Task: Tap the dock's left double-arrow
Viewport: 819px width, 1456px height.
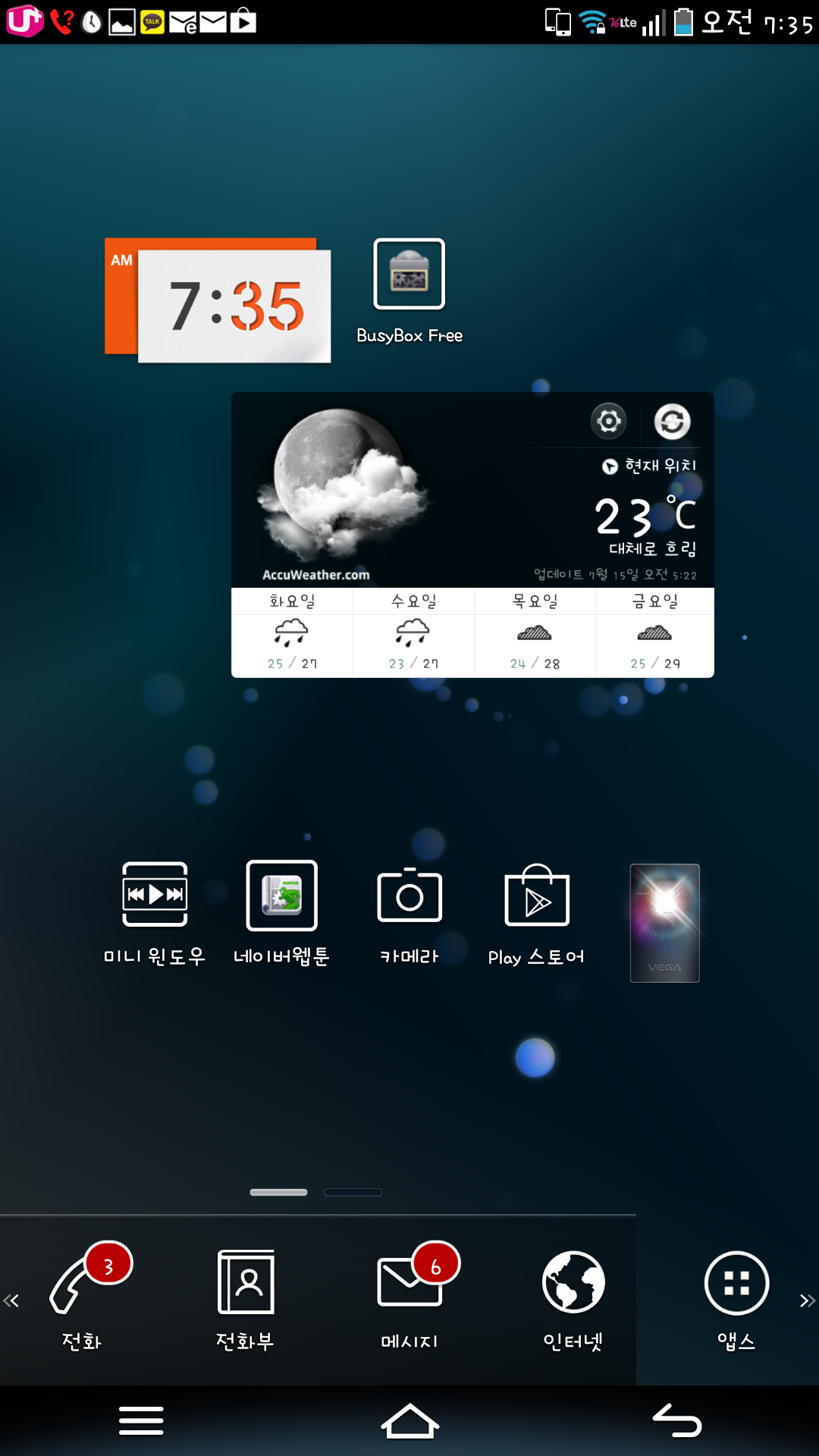Action: (x=11, y=1301)
